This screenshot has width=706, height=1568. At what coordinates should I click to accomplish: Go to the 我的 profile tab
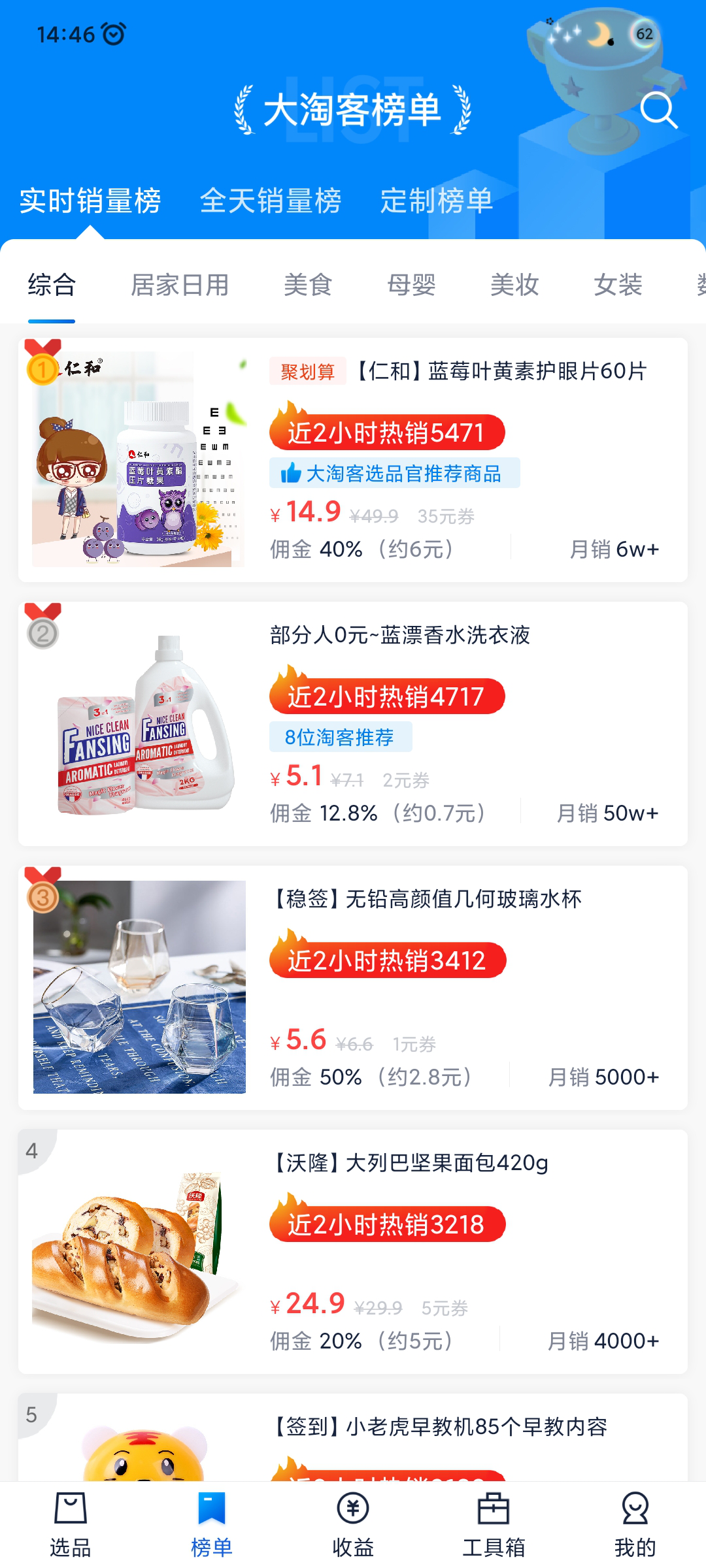[x=635, y=1525]
